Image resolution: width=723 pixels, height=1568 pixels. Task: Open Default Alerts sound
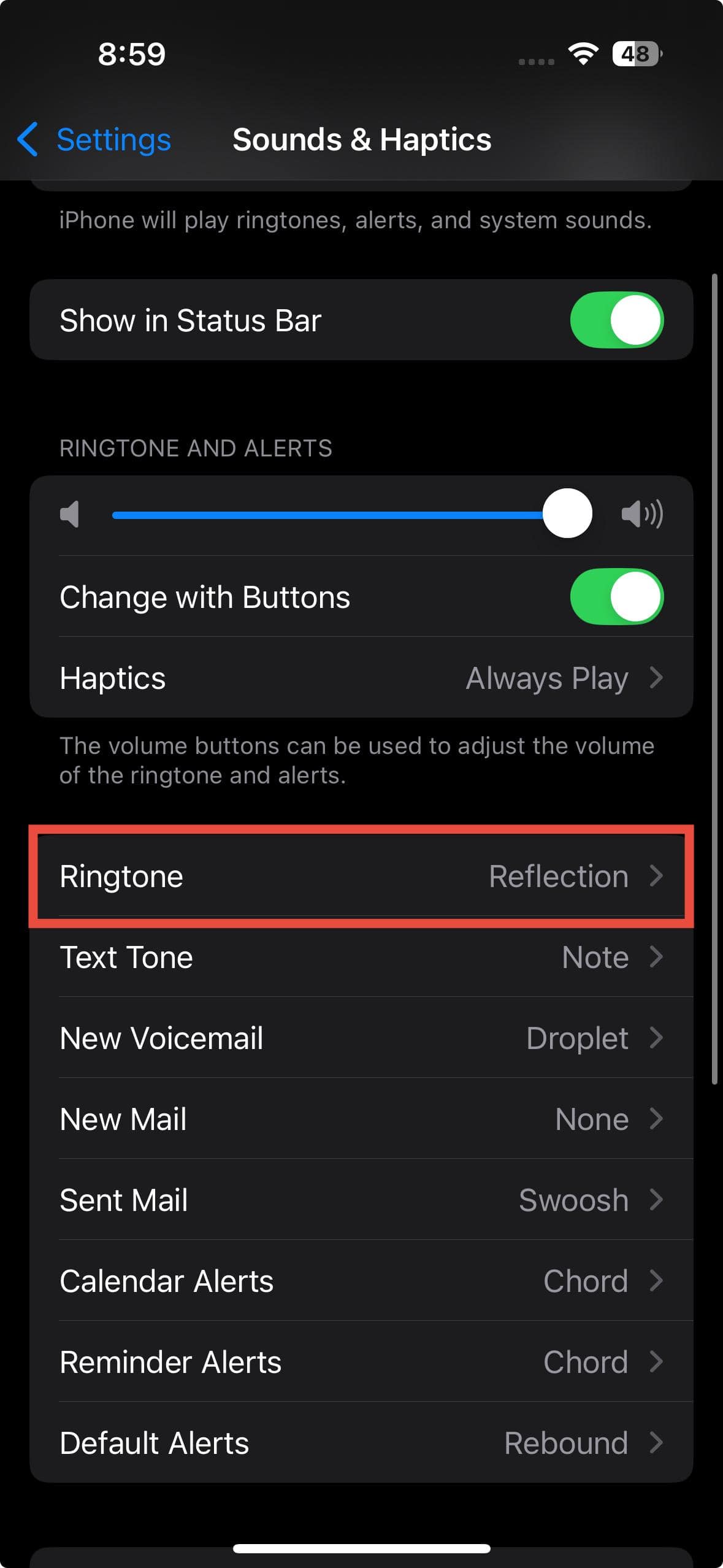(x=361, y=1443)
